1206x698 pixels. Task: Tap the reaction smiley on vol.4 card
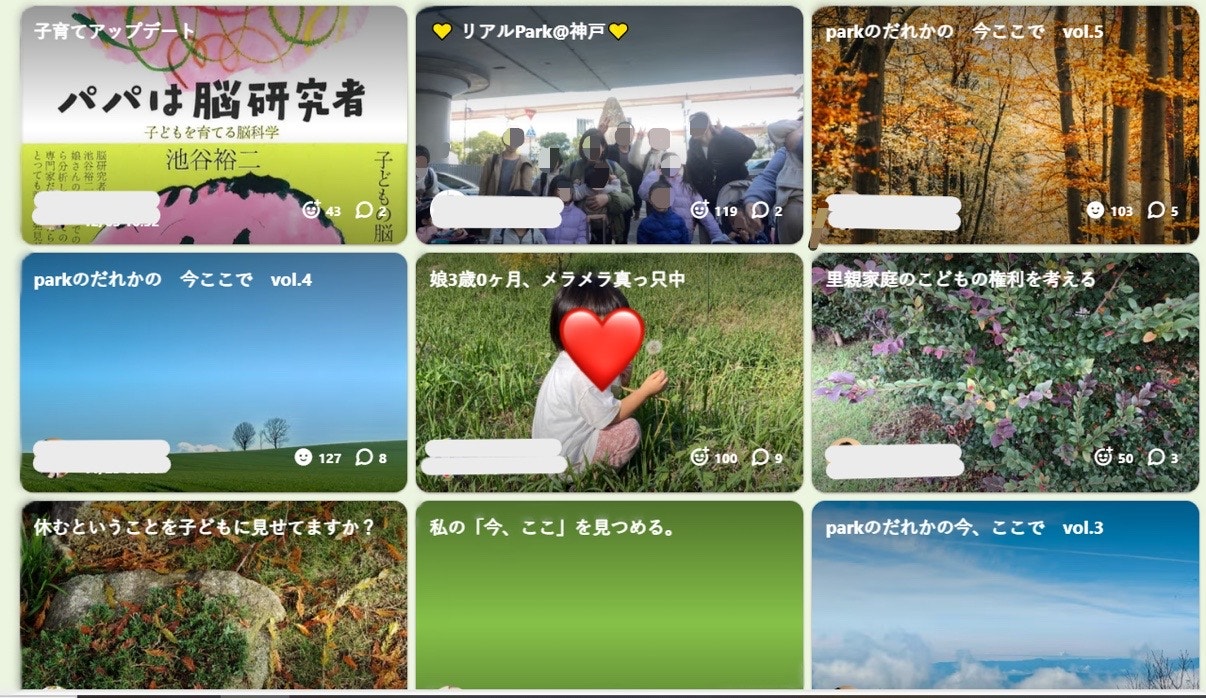point(304,457)
